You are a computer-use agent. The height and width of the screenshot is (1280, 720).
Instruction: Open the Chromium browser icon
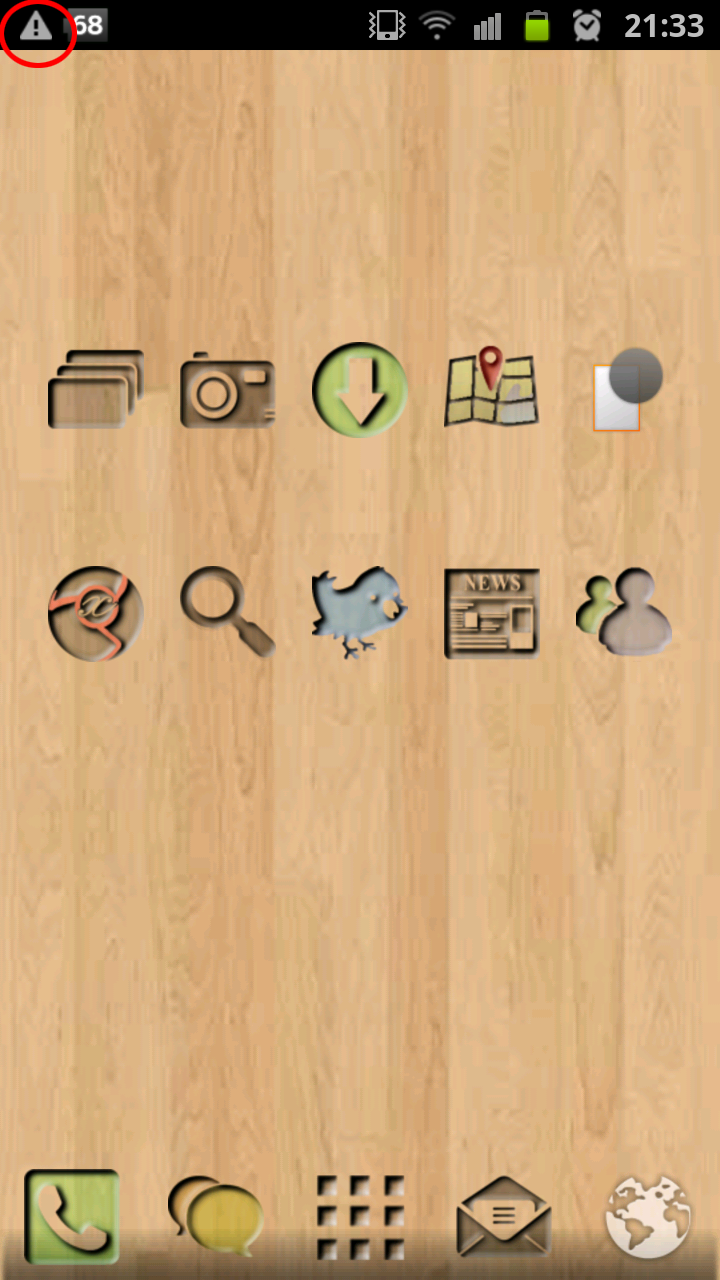pos(96,613)
